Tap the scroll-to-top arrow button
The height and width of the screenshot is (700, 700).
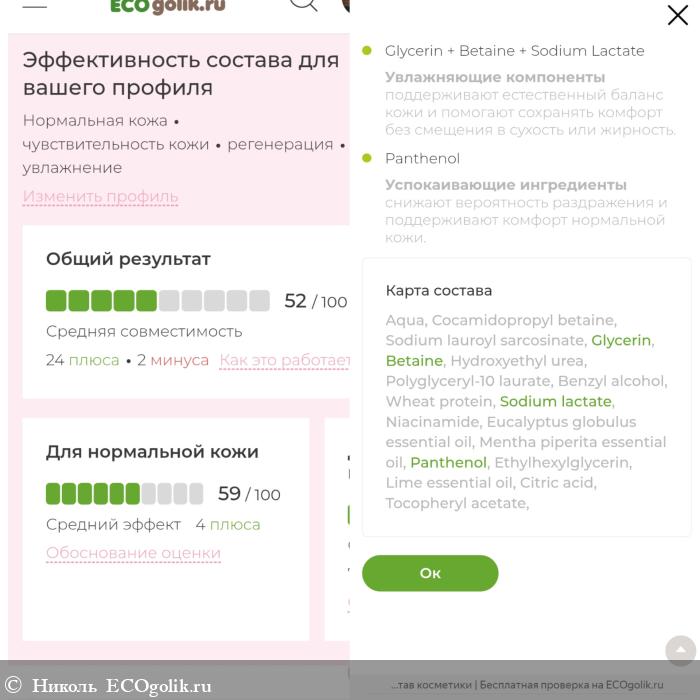680,651
